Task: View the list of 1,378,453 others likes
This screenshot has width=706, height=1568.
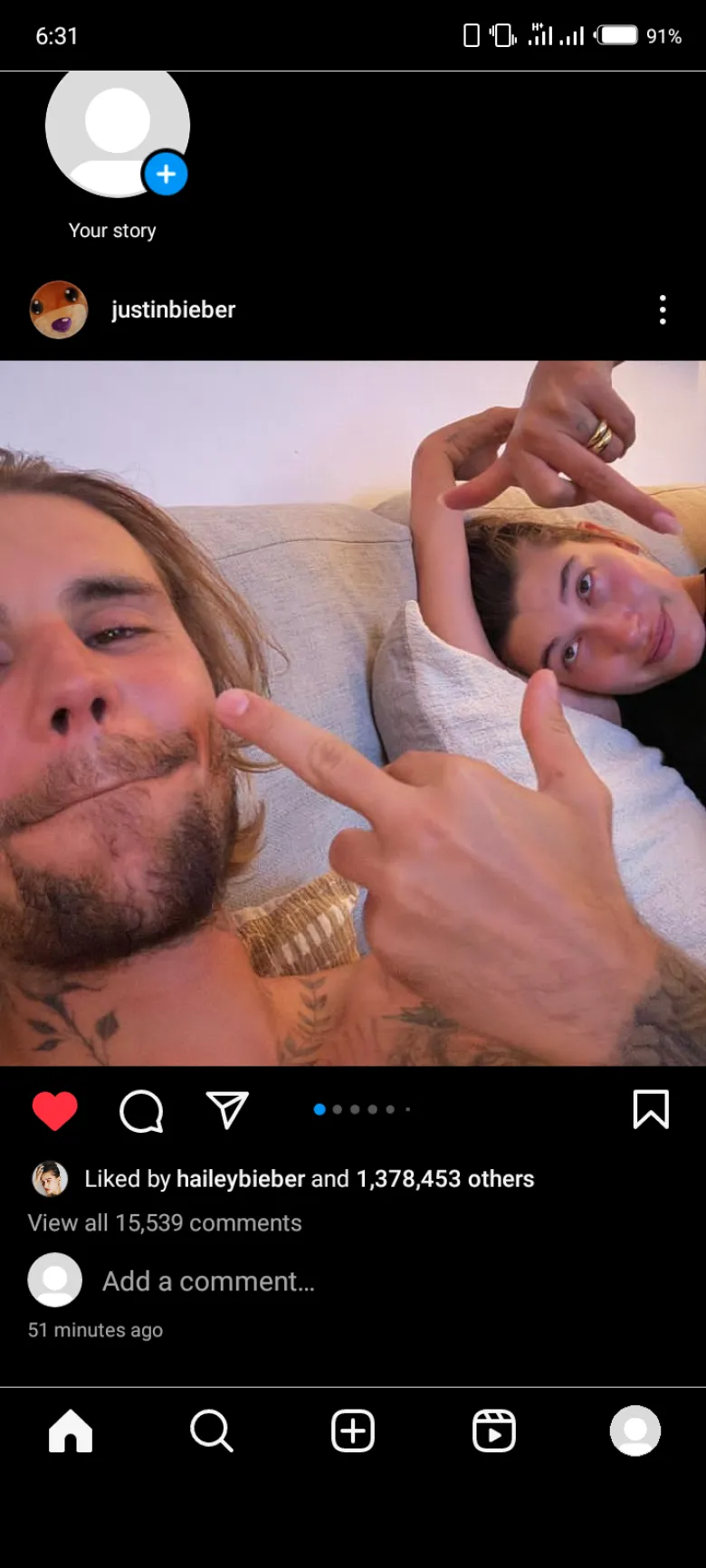Action: pos(444,1179)
